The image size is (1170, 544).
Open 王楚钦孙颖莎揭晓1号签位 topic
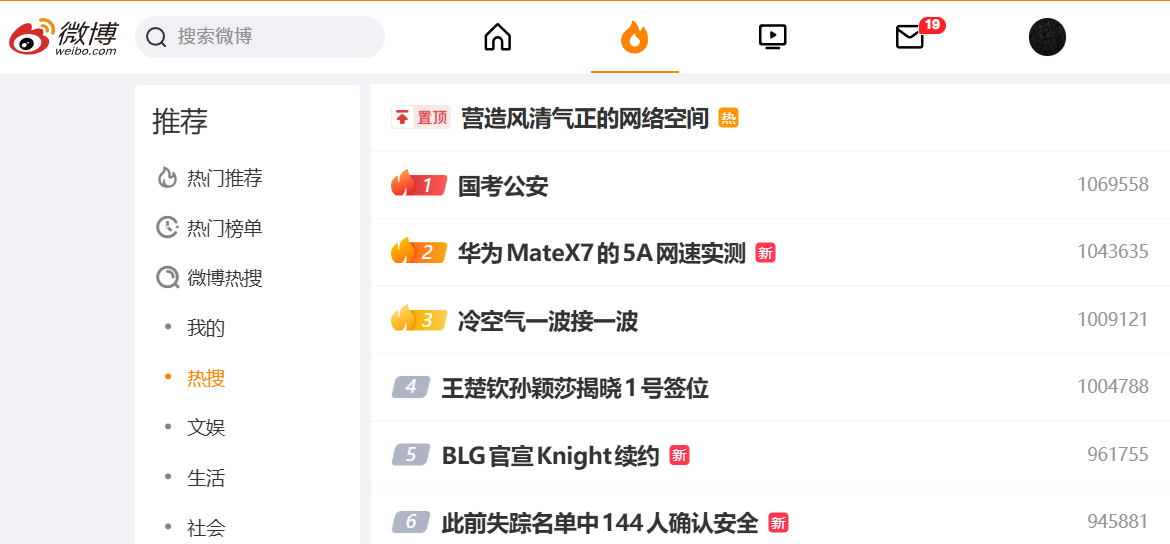[575, 388]
